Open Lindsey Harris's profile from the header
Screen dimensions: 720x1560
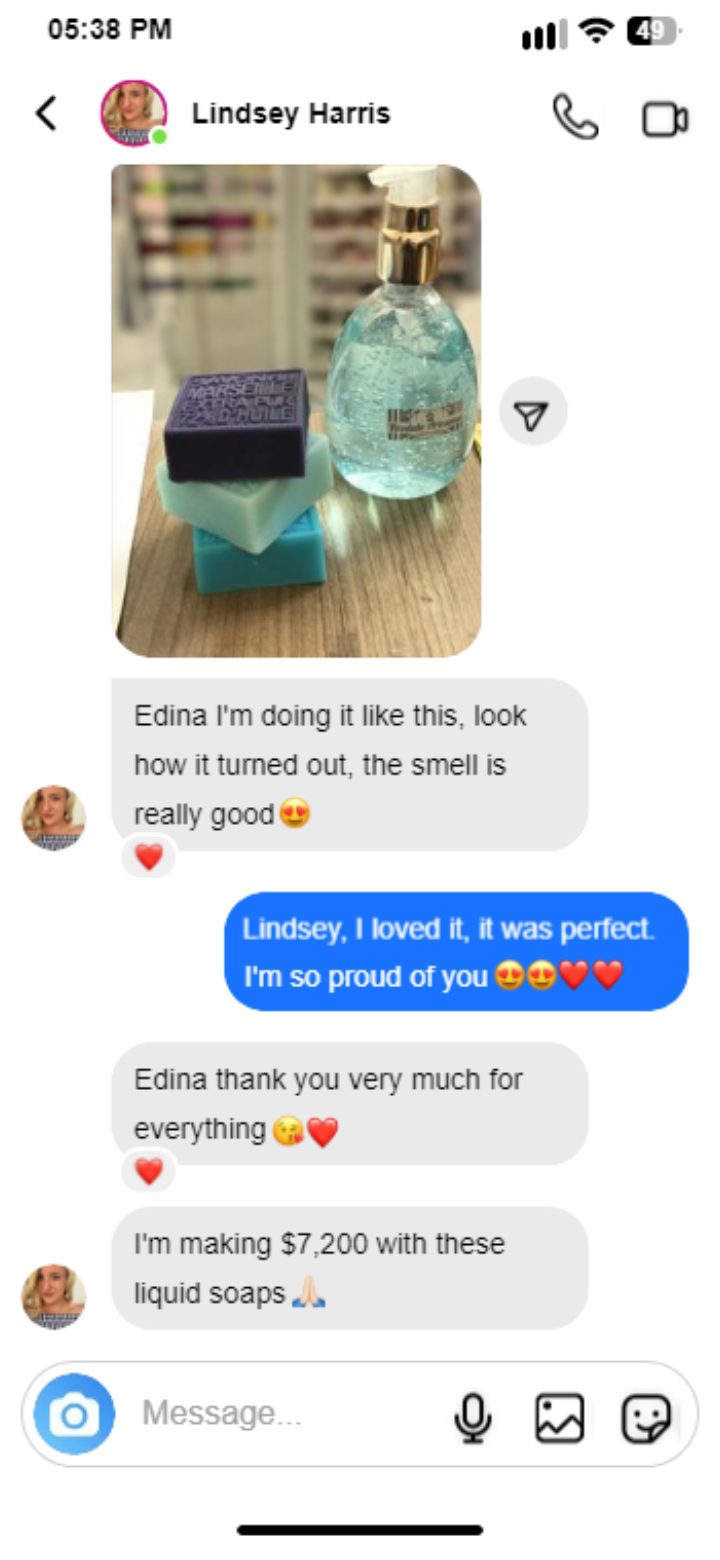pos(290,114)
